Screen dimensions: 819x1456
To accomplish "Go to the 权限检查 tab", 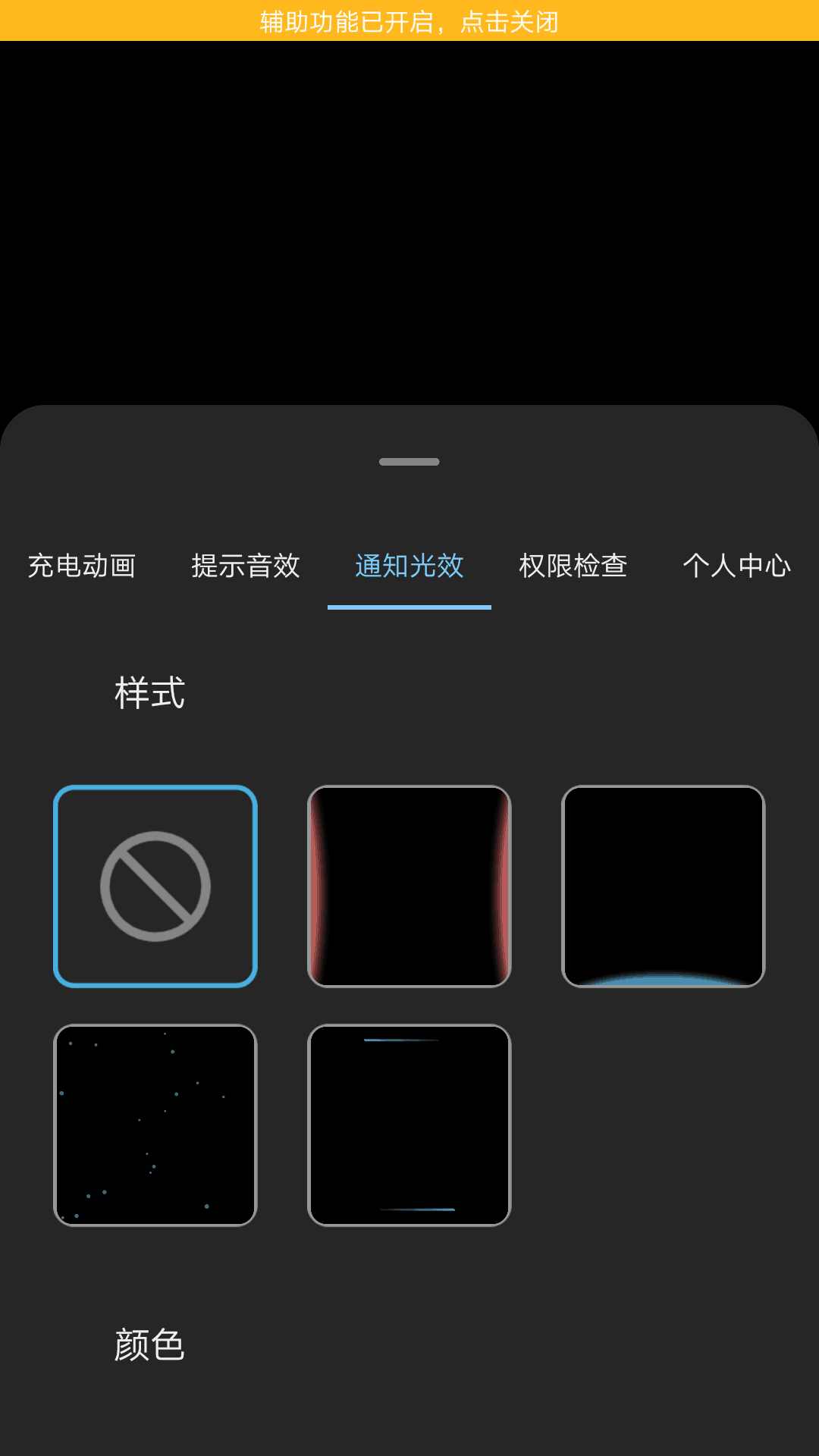I will (573, 566).
